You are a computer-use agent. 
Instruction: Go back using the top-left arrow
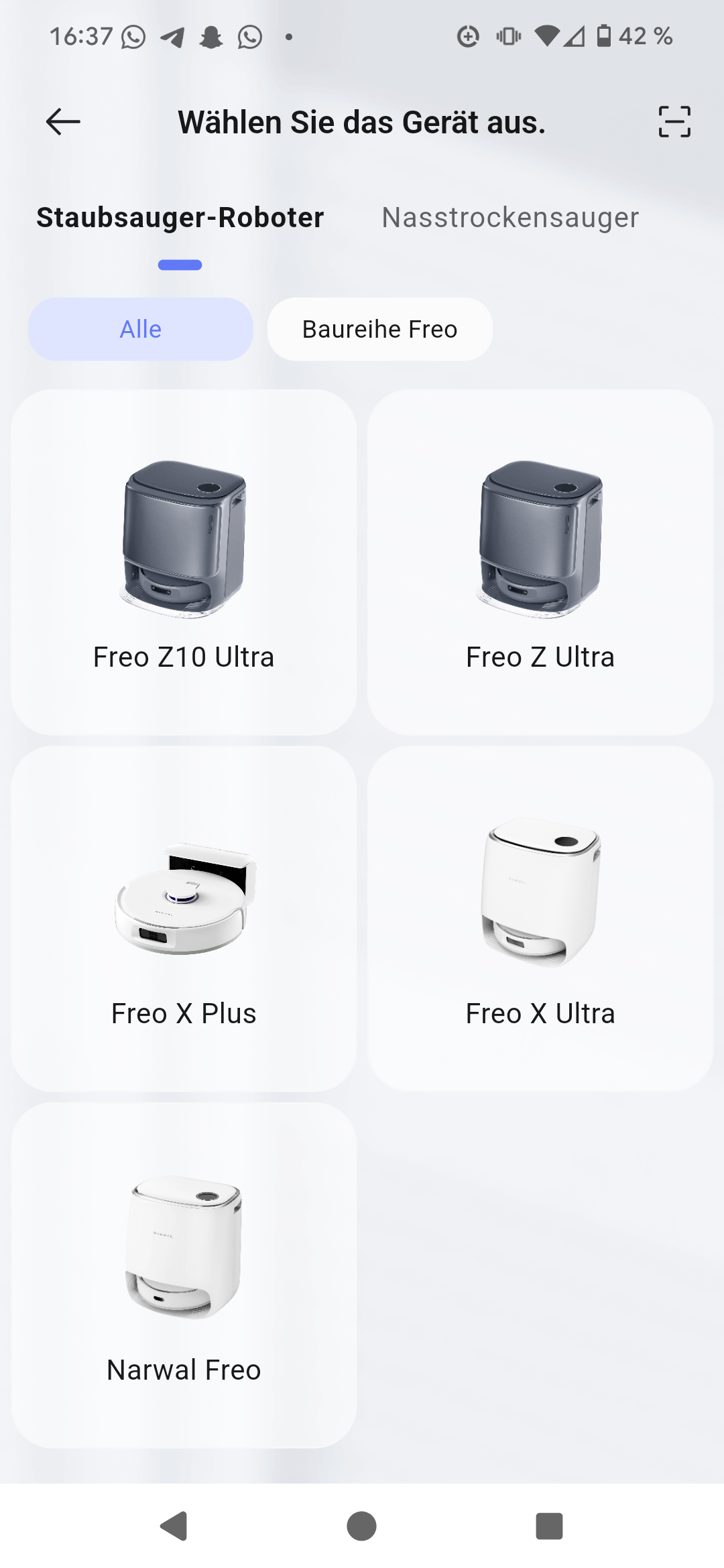(x=63, y=122)
